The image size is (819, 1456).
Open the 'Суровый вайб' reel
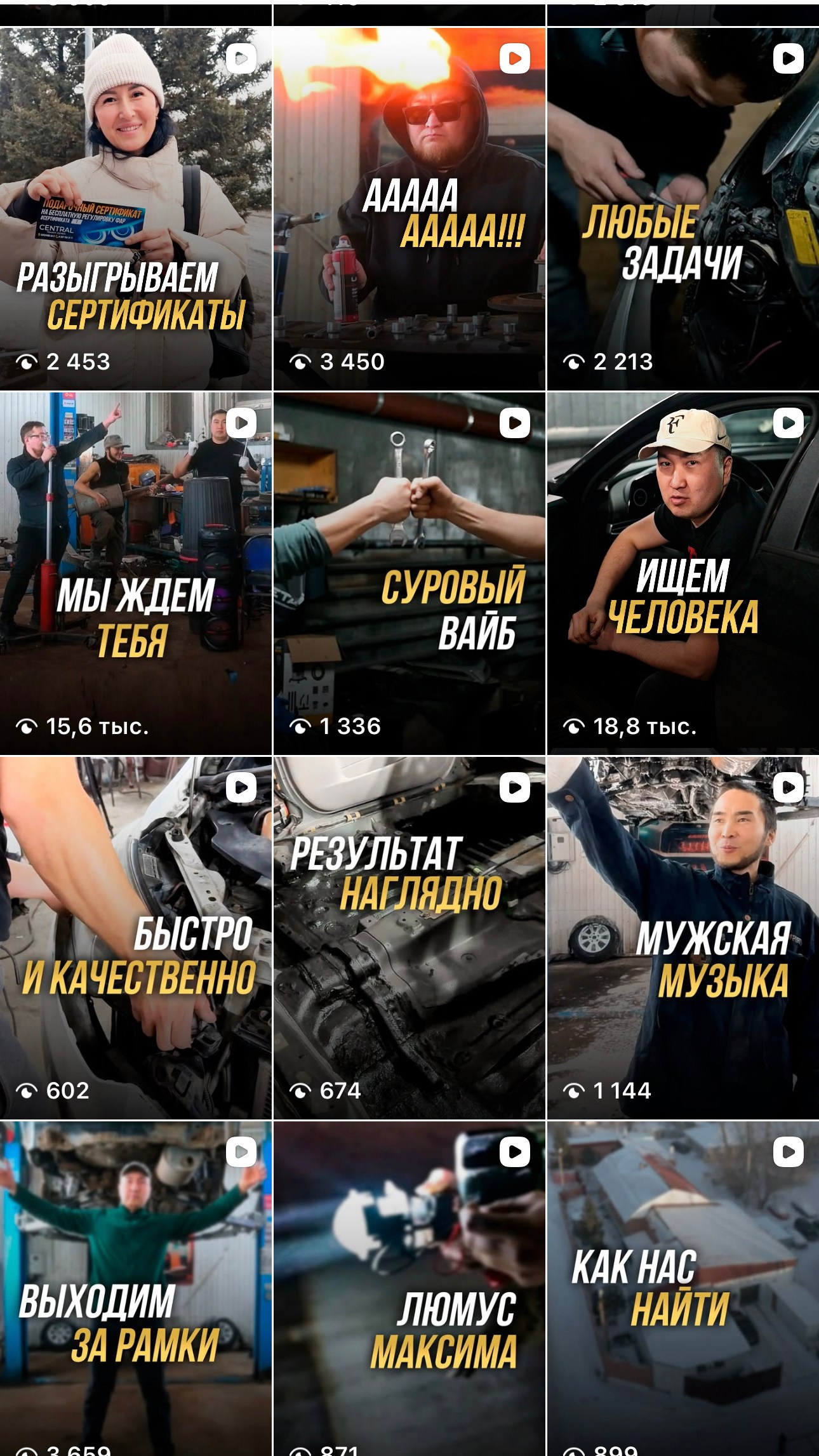tap(409, 573)
